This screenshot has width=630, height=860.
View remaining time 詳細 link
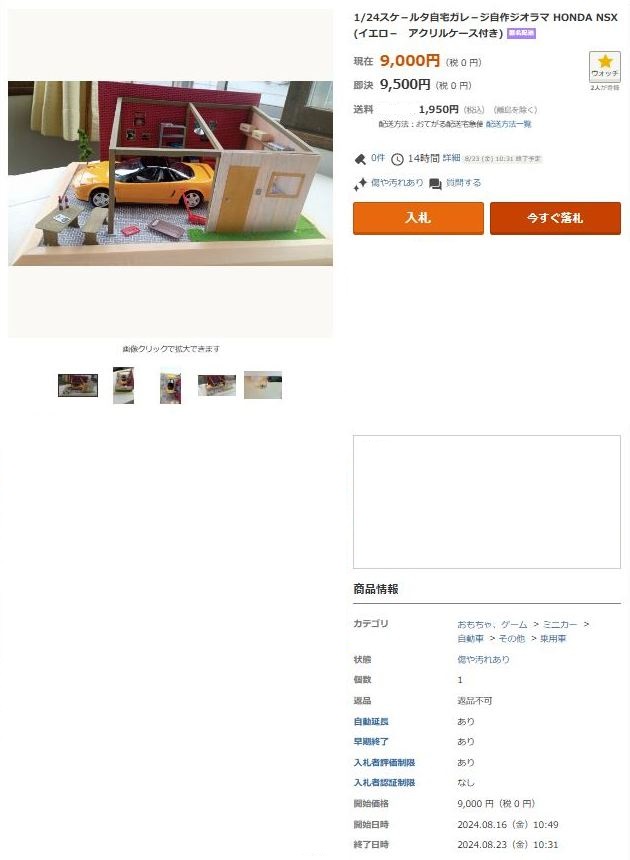(451, 158)
